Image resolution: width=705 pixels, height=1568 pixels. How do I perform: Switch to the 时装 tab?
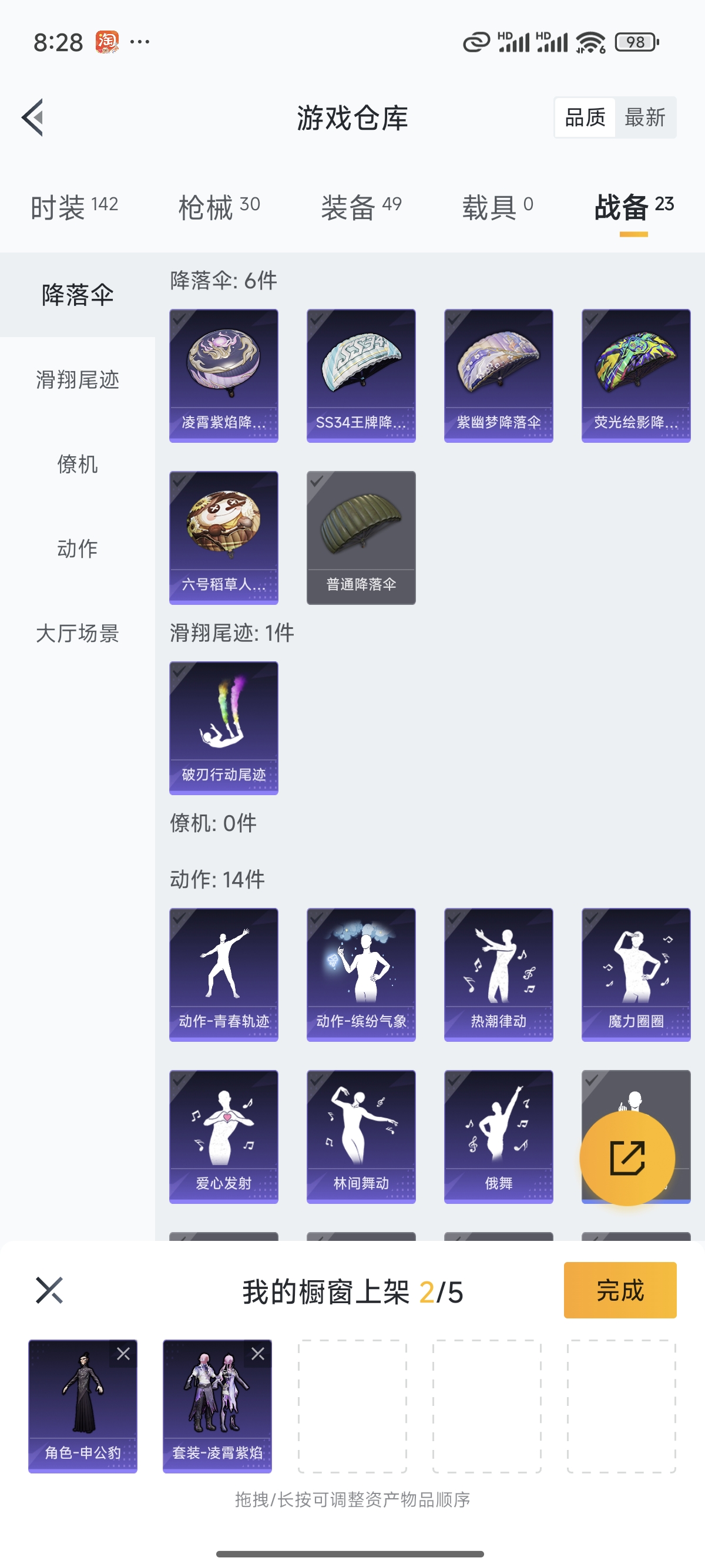74,207
